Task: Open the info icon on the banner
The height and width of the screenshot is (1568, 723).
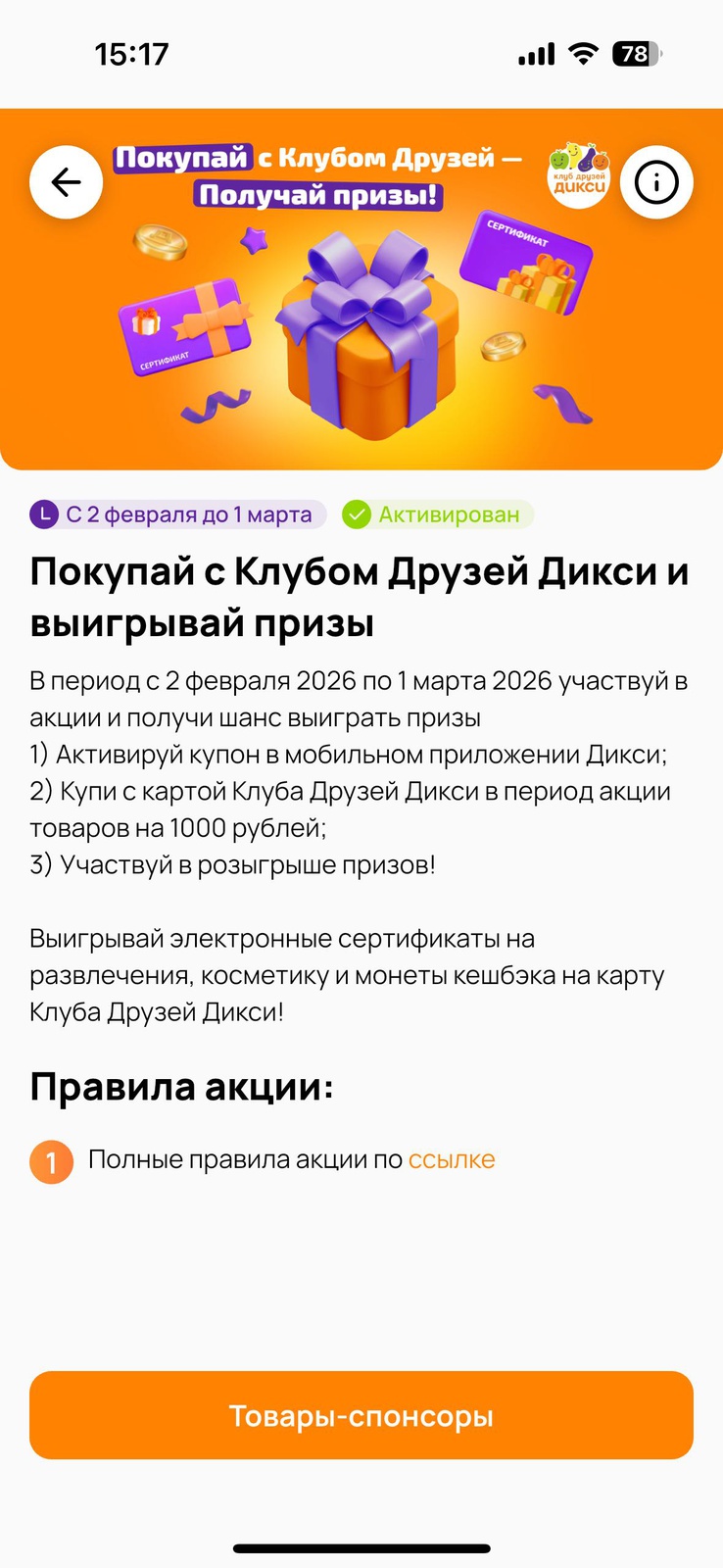Action: click(656, 182)
